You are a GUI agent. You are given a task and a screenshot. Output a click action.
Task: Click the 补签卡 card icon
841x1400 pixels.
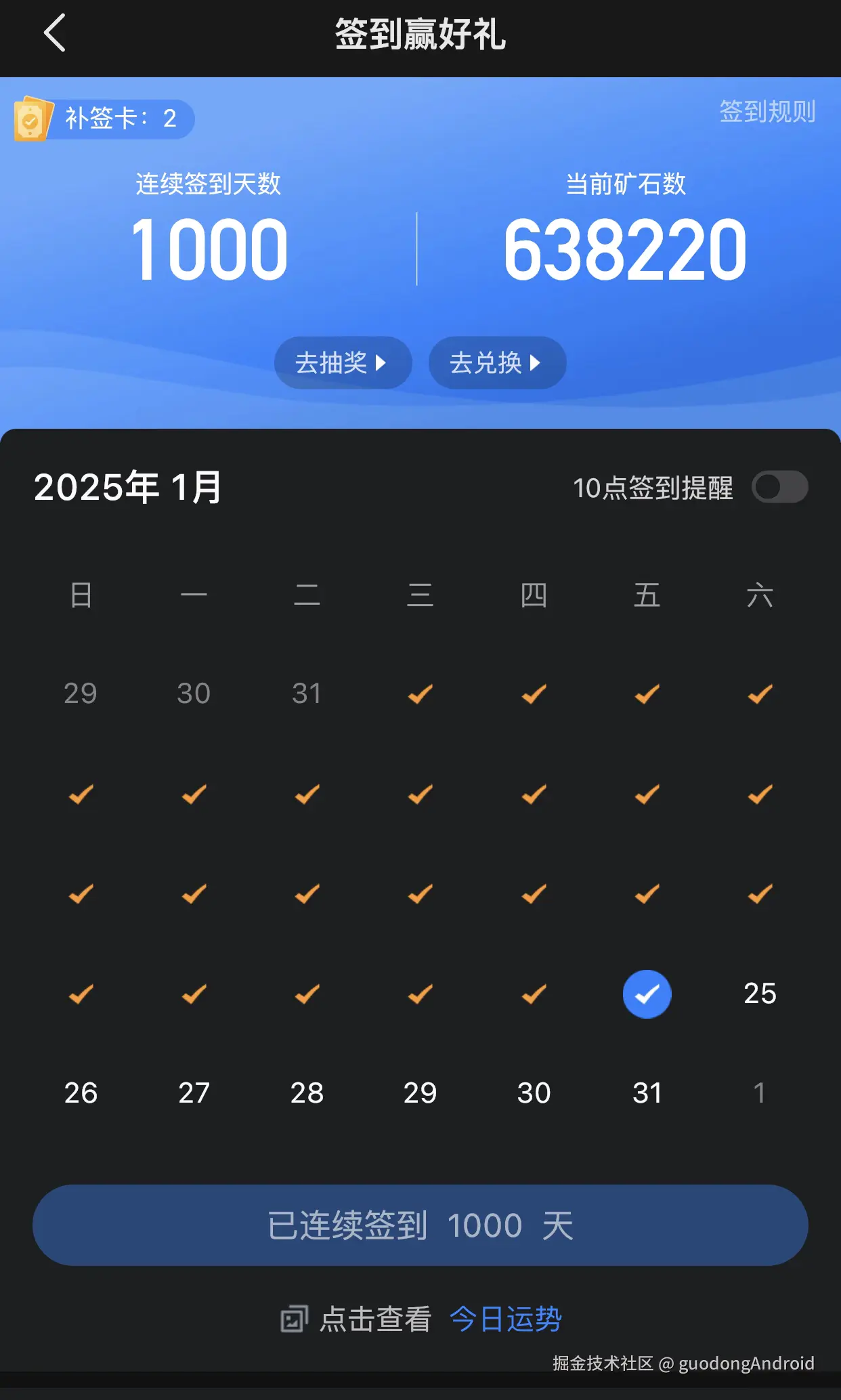click(33, 119)
